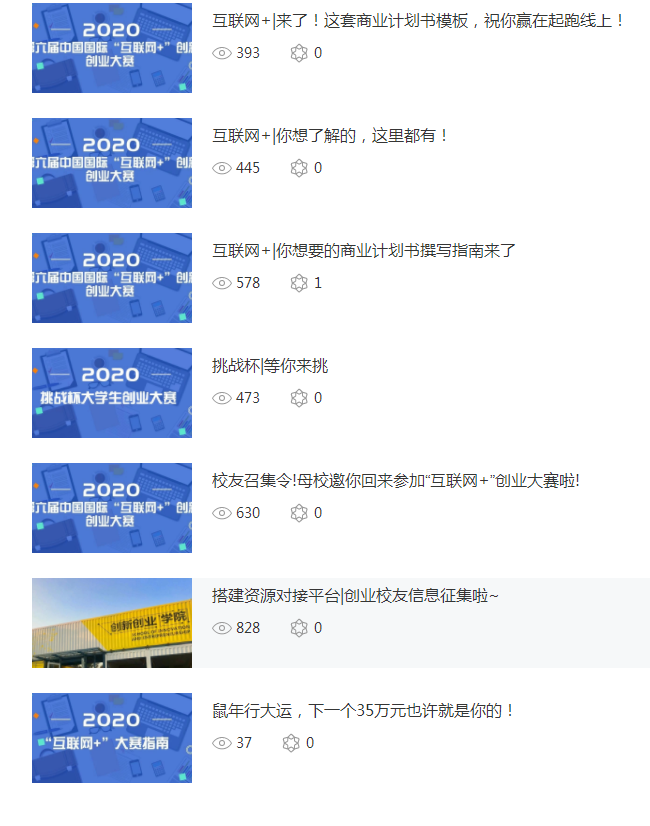
Task: Open the 鼠年行大运 article
Action: tap(364, 710)
